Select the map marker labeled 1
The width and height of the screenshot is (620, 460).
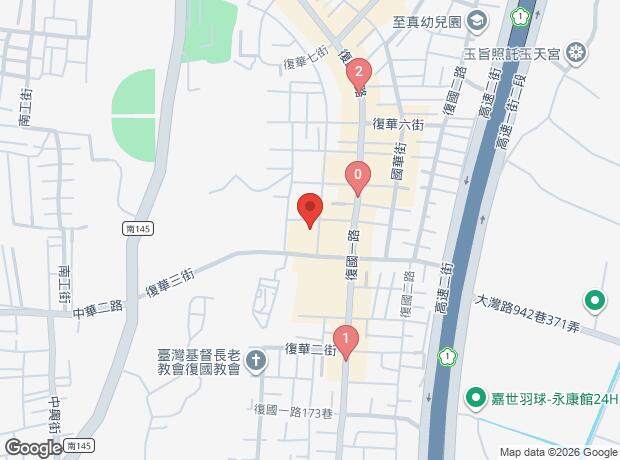click(345, 342)
